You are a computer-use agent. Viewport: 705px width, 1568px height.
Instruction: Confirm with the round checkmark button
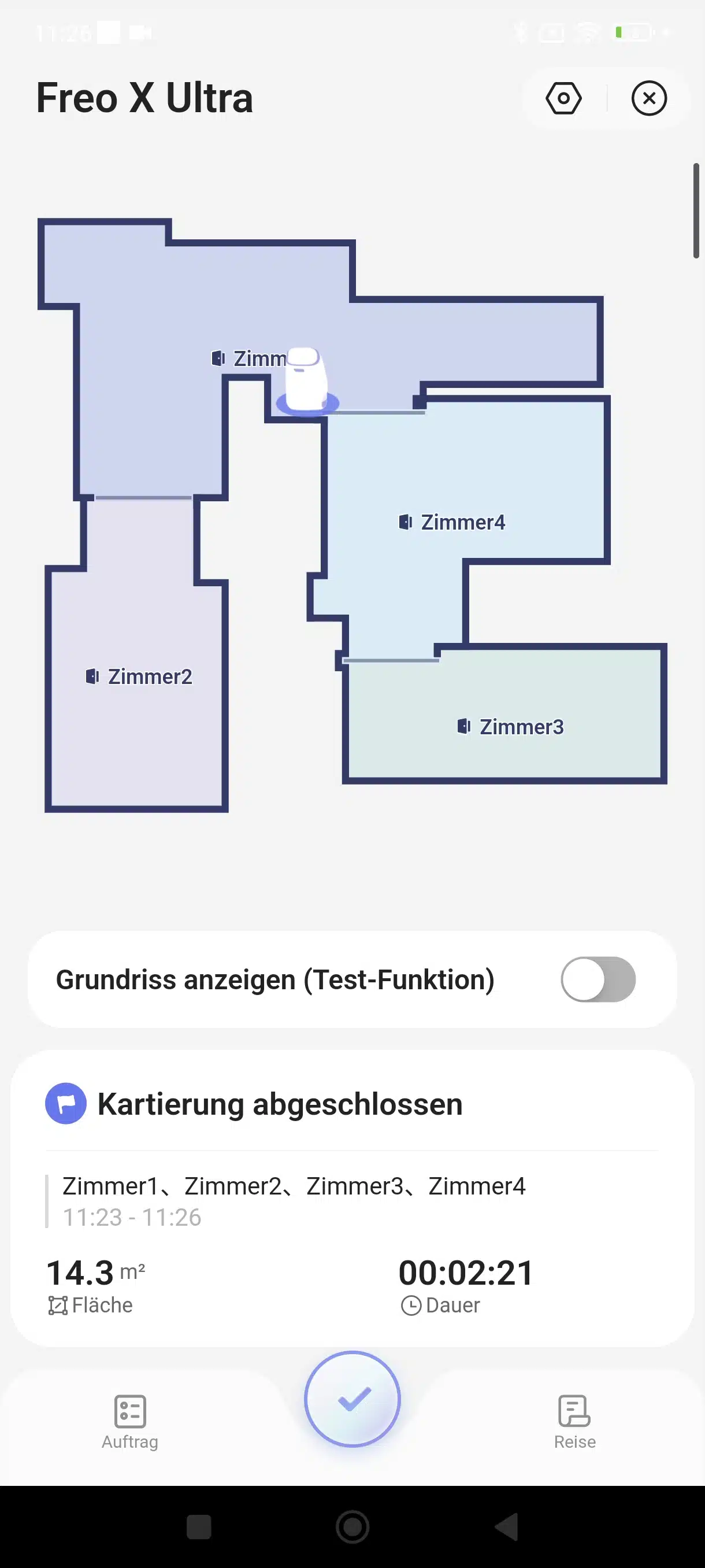click(352, 1399)
